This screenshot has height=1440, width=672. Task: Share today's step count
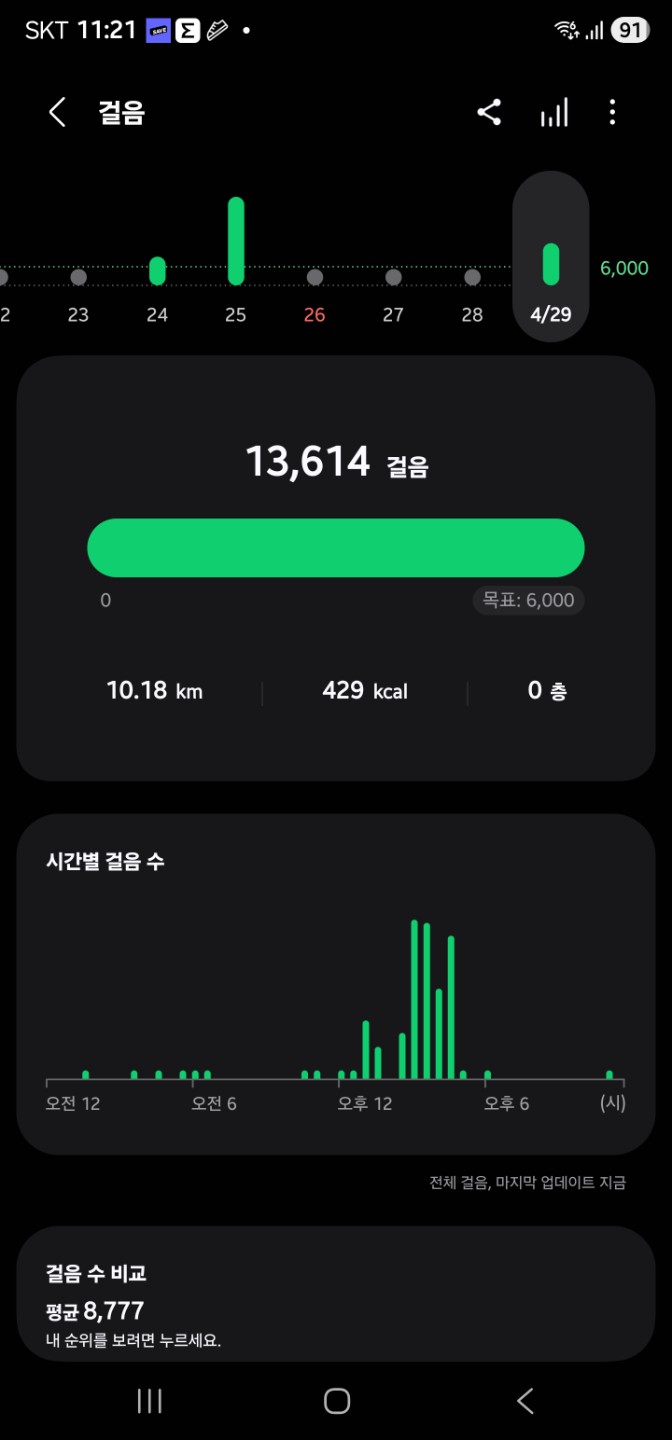(489, 112)
